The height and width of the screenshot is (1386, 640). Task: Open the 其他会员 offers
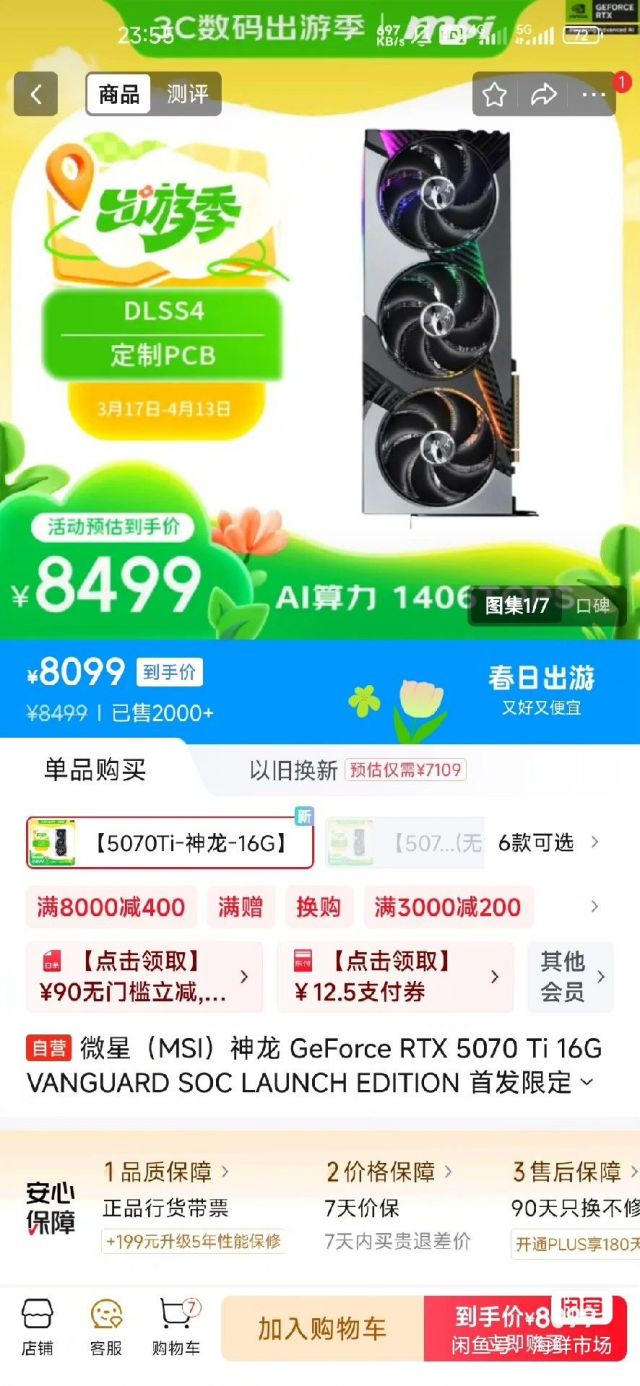[572, 976]
